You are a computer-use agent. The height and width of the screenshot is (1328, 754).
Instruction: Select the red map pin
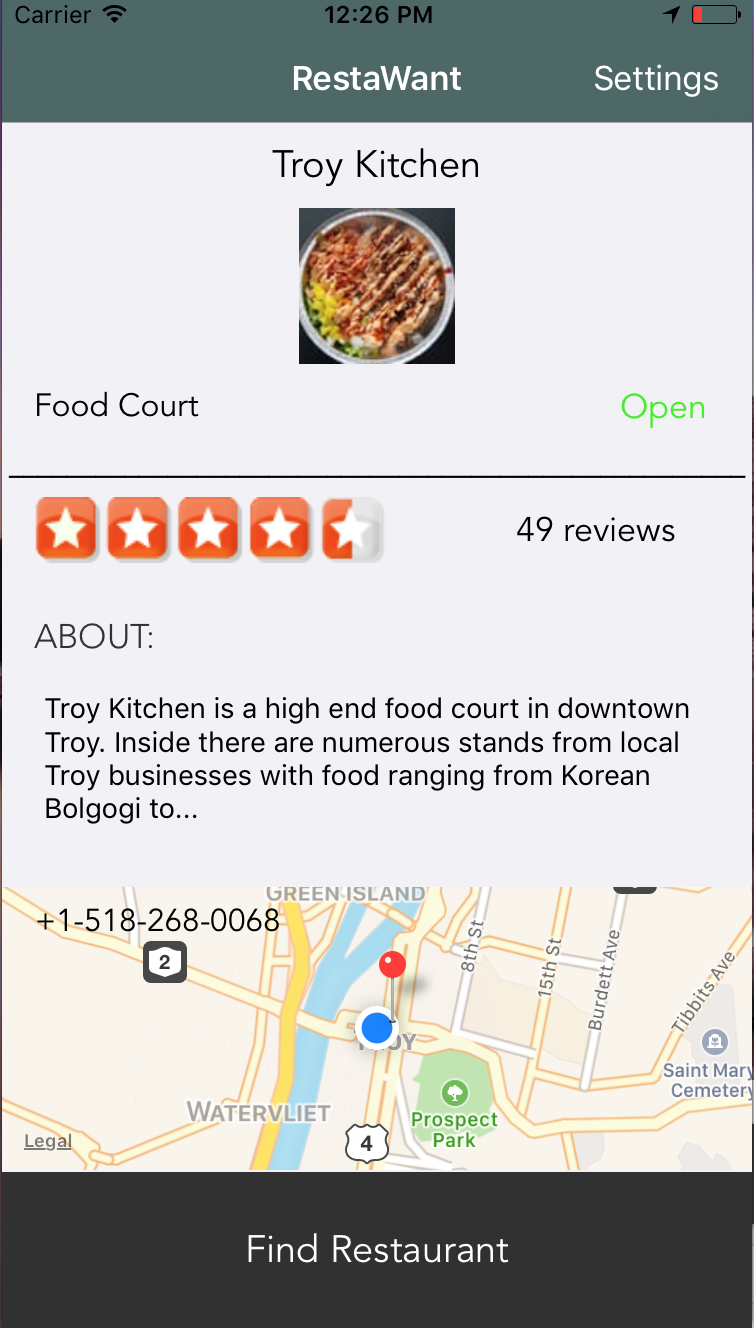click(x=392, y=965)
